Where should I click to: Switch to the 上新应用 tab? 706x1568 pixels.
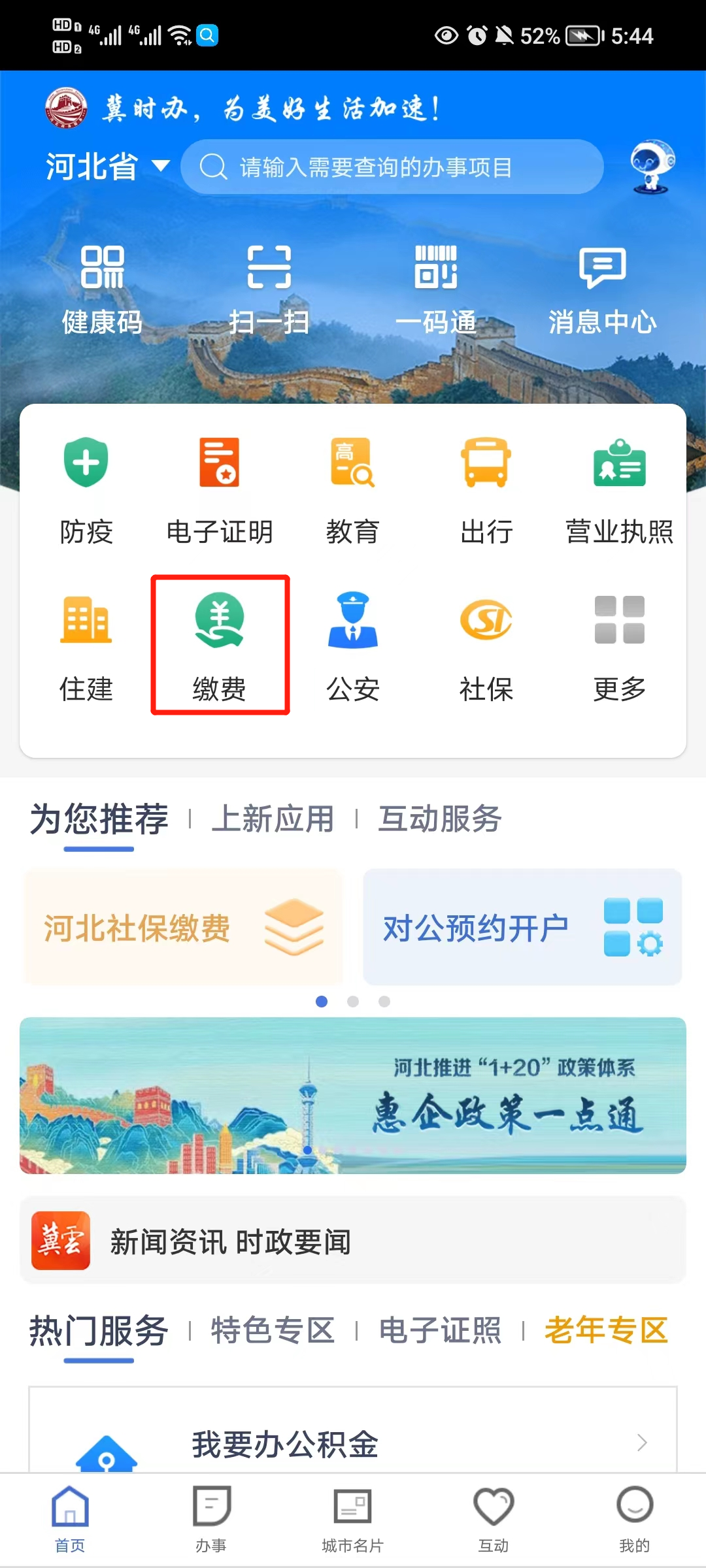[x=273, y=819]
